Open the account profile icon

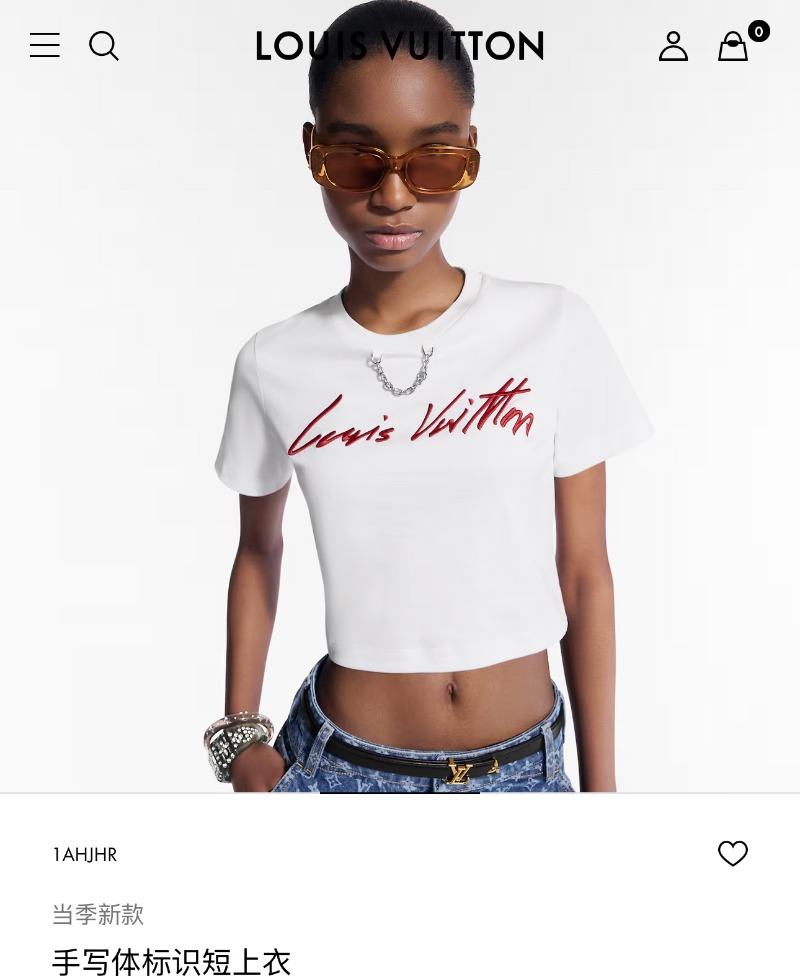(673, 46)
